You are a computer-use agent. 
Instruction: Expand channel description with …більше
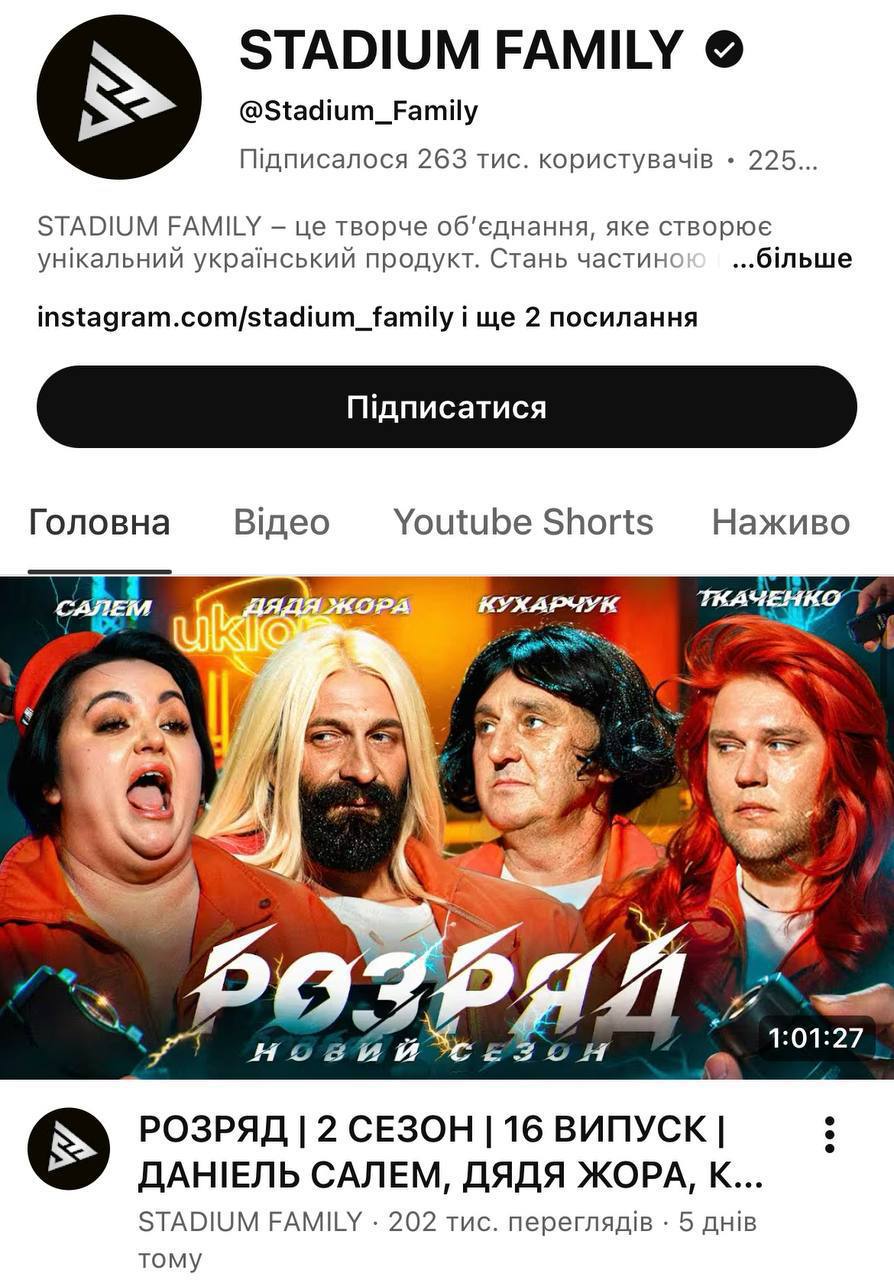point(792,260)
